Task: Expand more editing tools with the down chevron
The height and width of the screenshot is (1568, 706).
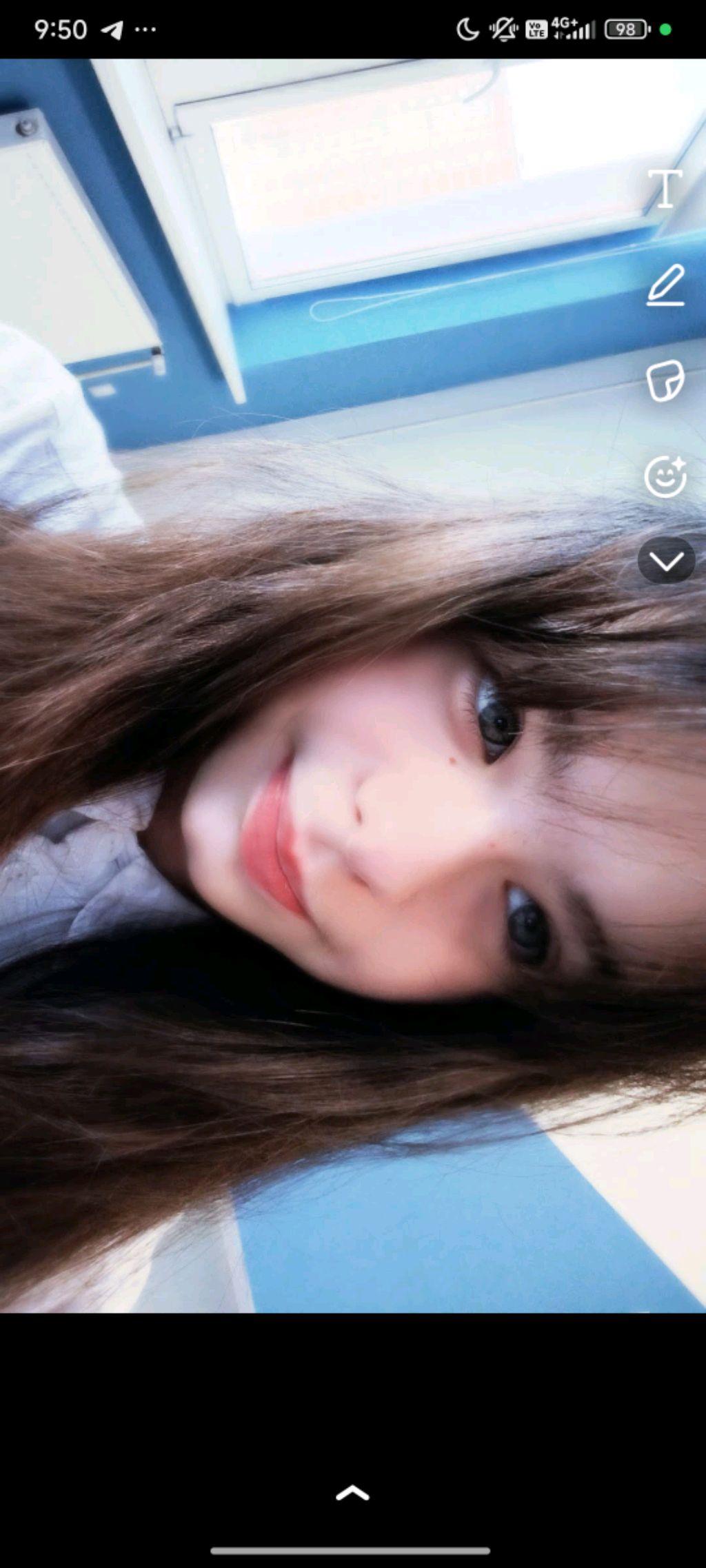Action: click(666, 562)
